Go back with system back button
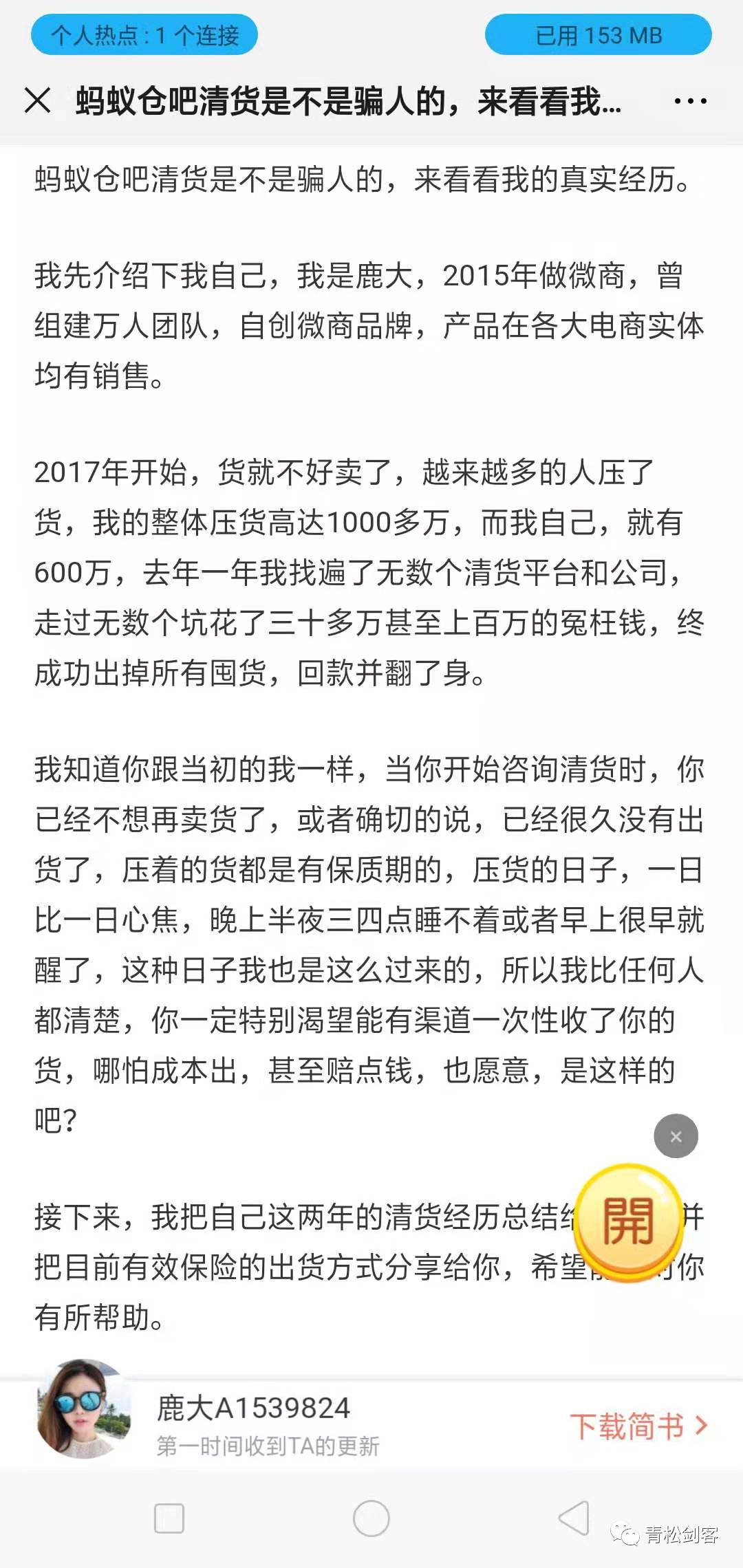 [574, 1518]
